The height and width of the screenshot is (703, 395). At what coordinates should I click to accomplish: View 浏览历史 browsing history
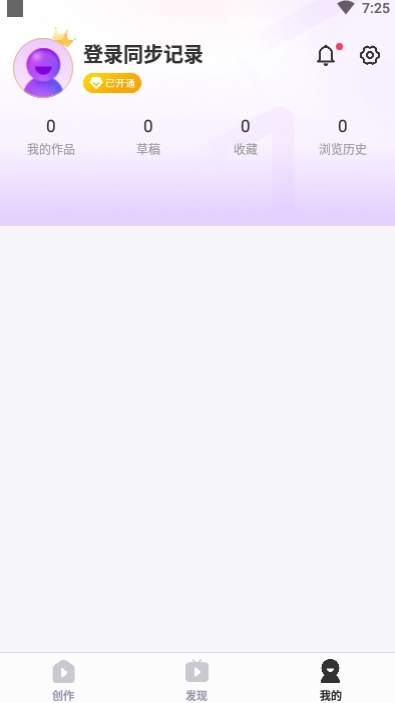coord(343,137)
